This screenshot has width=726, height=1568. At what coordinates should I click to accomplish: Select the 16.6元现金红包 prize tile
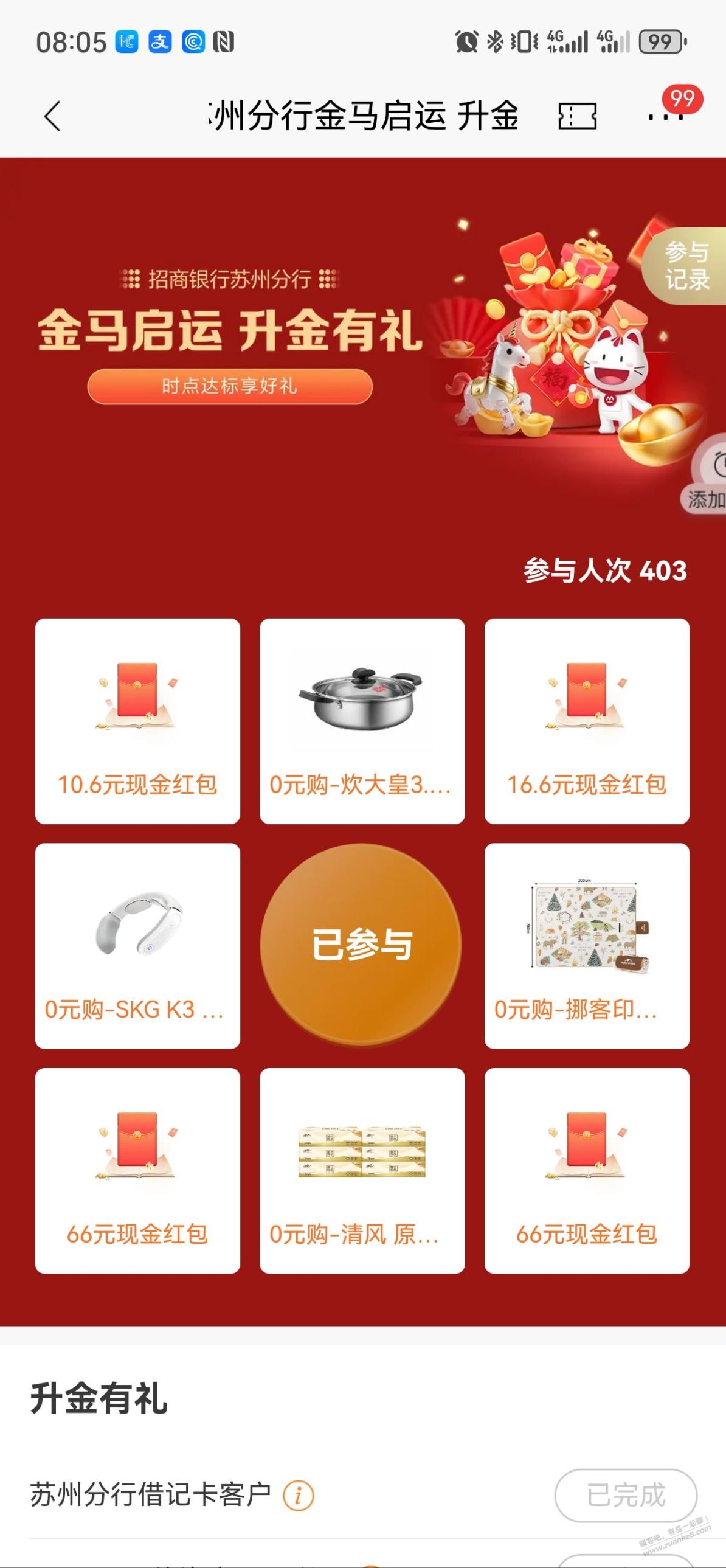click(587, 721)
